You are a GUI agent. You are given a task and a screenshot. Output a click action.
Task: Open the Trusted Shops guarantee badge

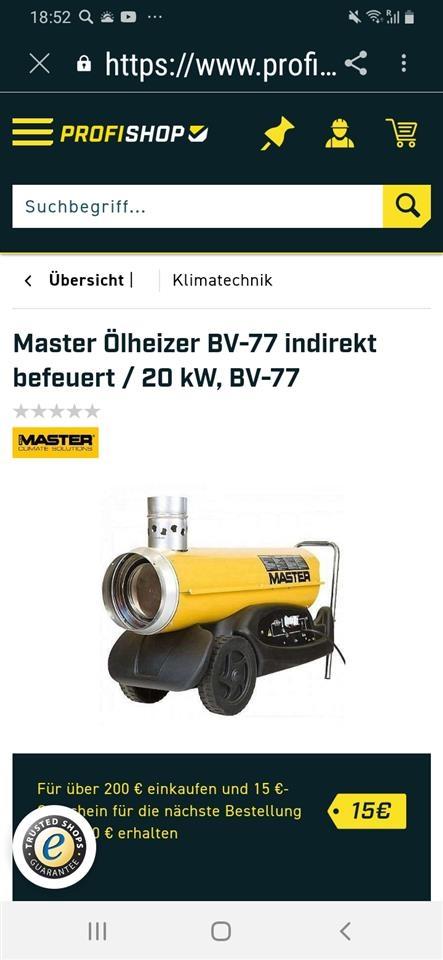[x=54, y=847]
